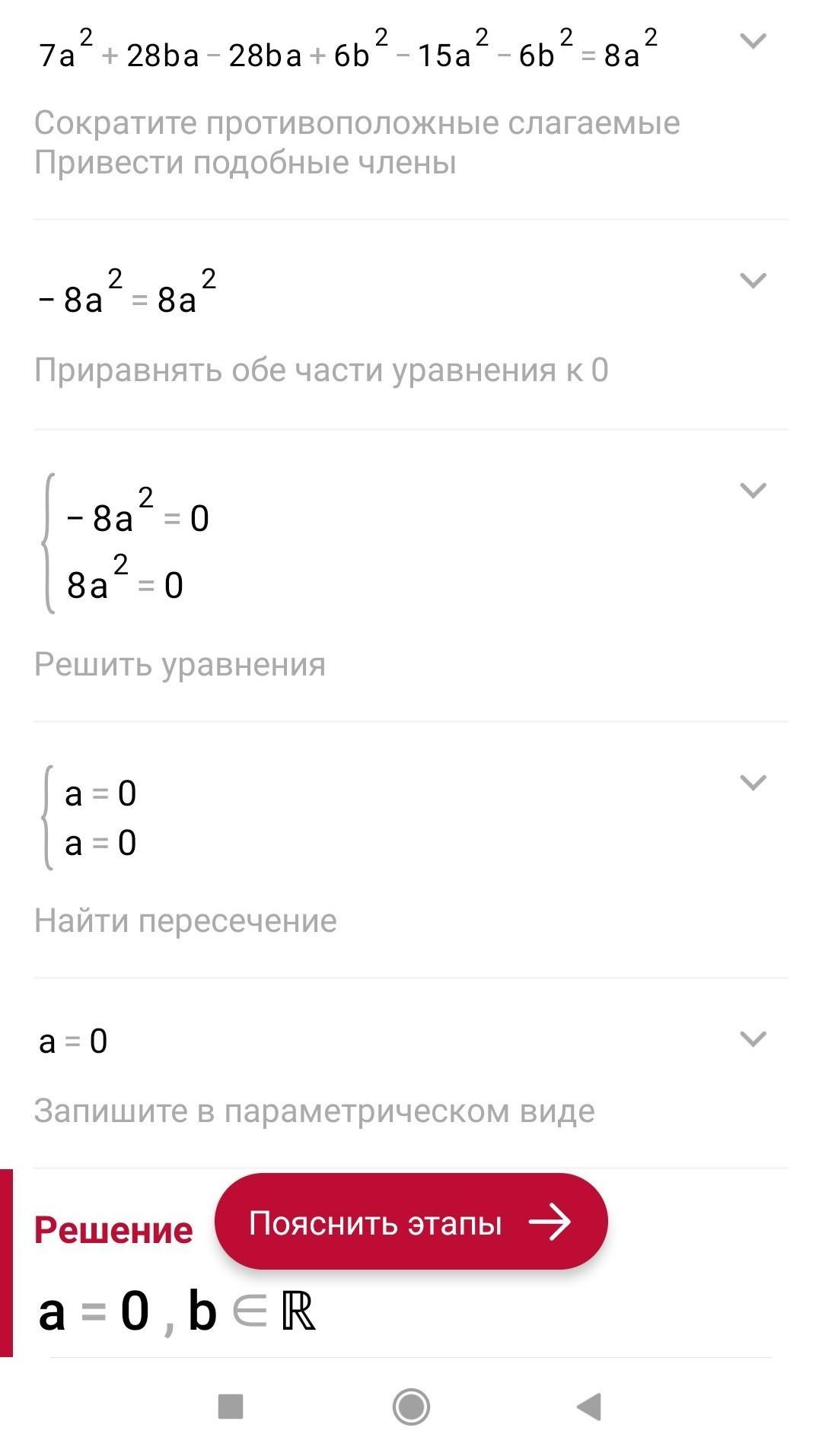This screenshot has height=1456, width=822.
Task: Expand the a = 0 intersection step
Action: click(753, 1039)
